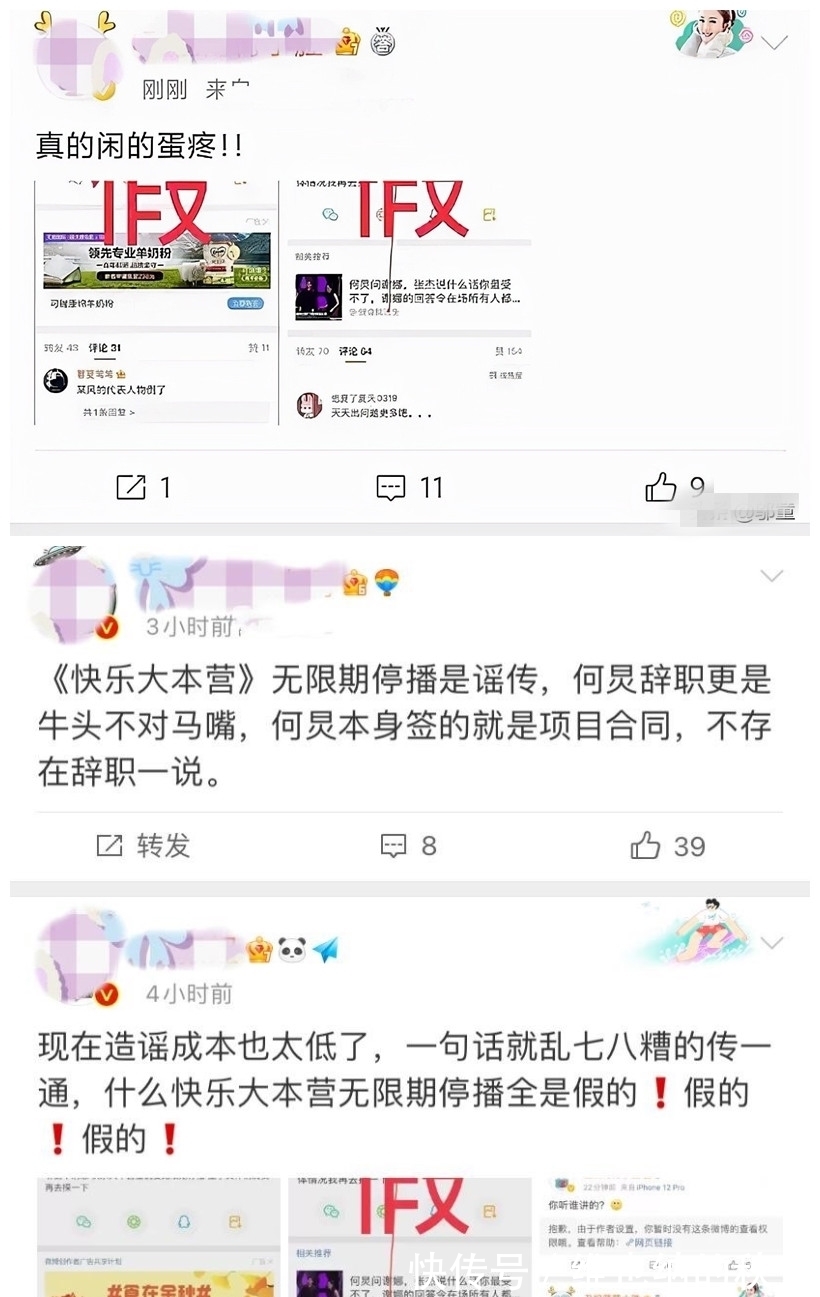
Task: Select the panda badge icon
Action: pos(291,948)
